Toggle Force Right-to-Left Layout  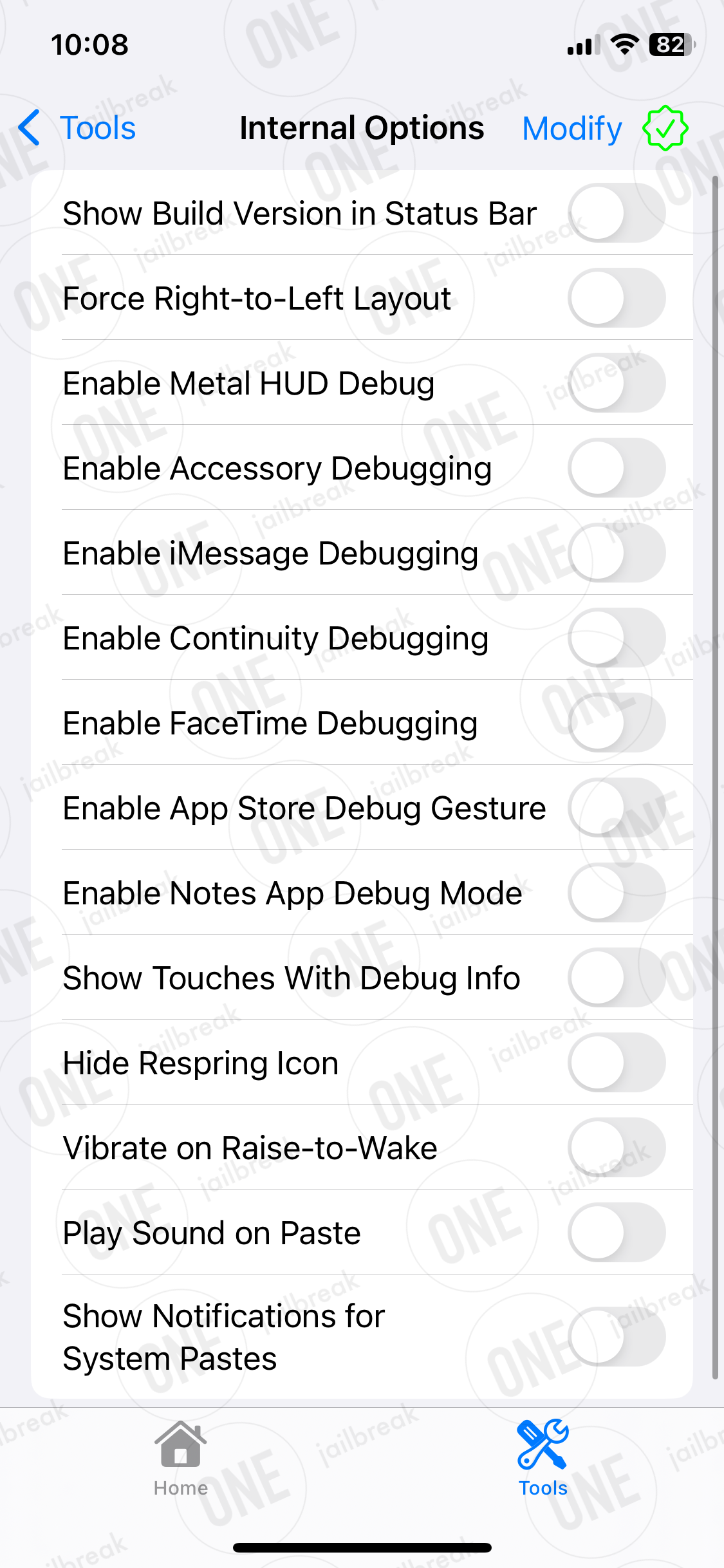(617, 298)
